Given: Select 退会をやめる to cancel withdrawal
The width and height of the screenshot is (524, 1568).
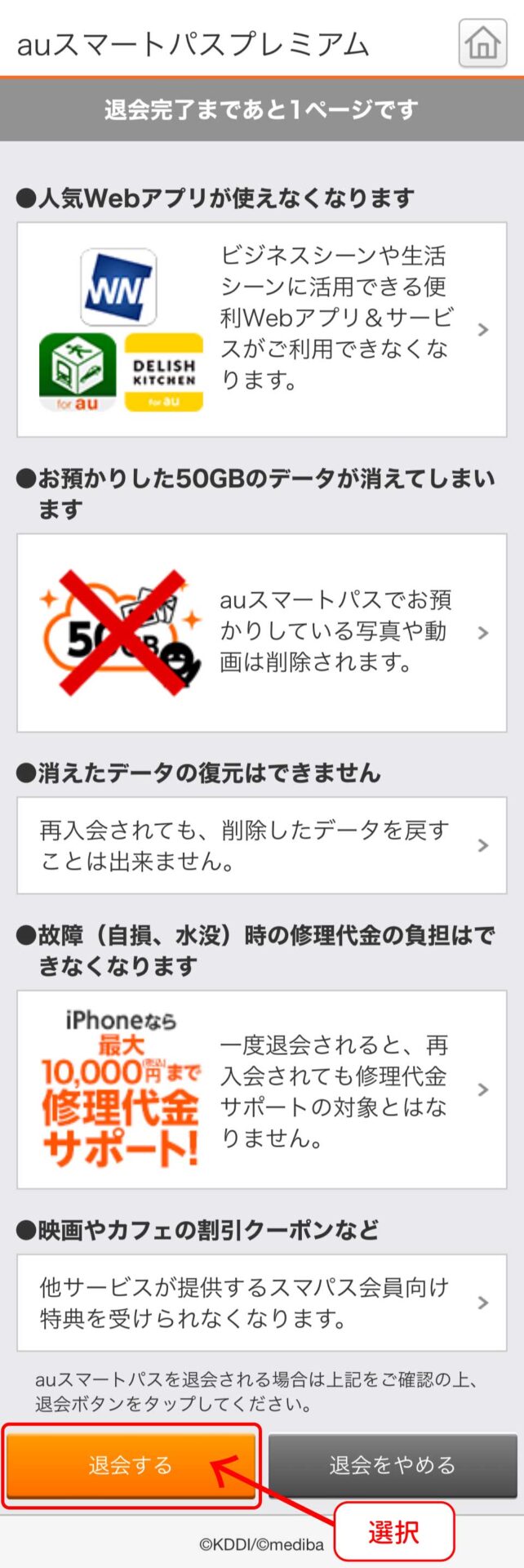Looking at the screenshot, I should click(393, 1465).
